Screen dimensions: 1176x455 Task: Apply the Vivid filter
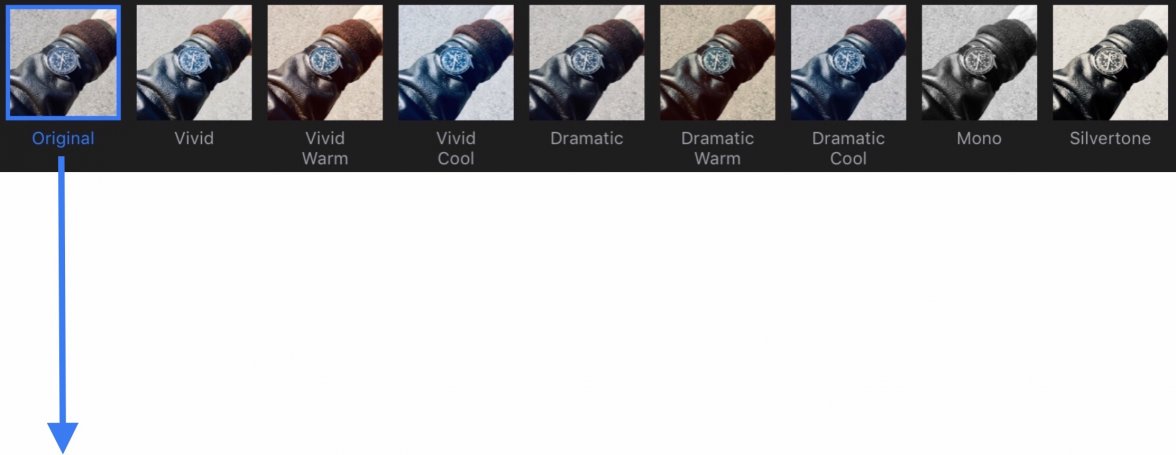point(194,62)
